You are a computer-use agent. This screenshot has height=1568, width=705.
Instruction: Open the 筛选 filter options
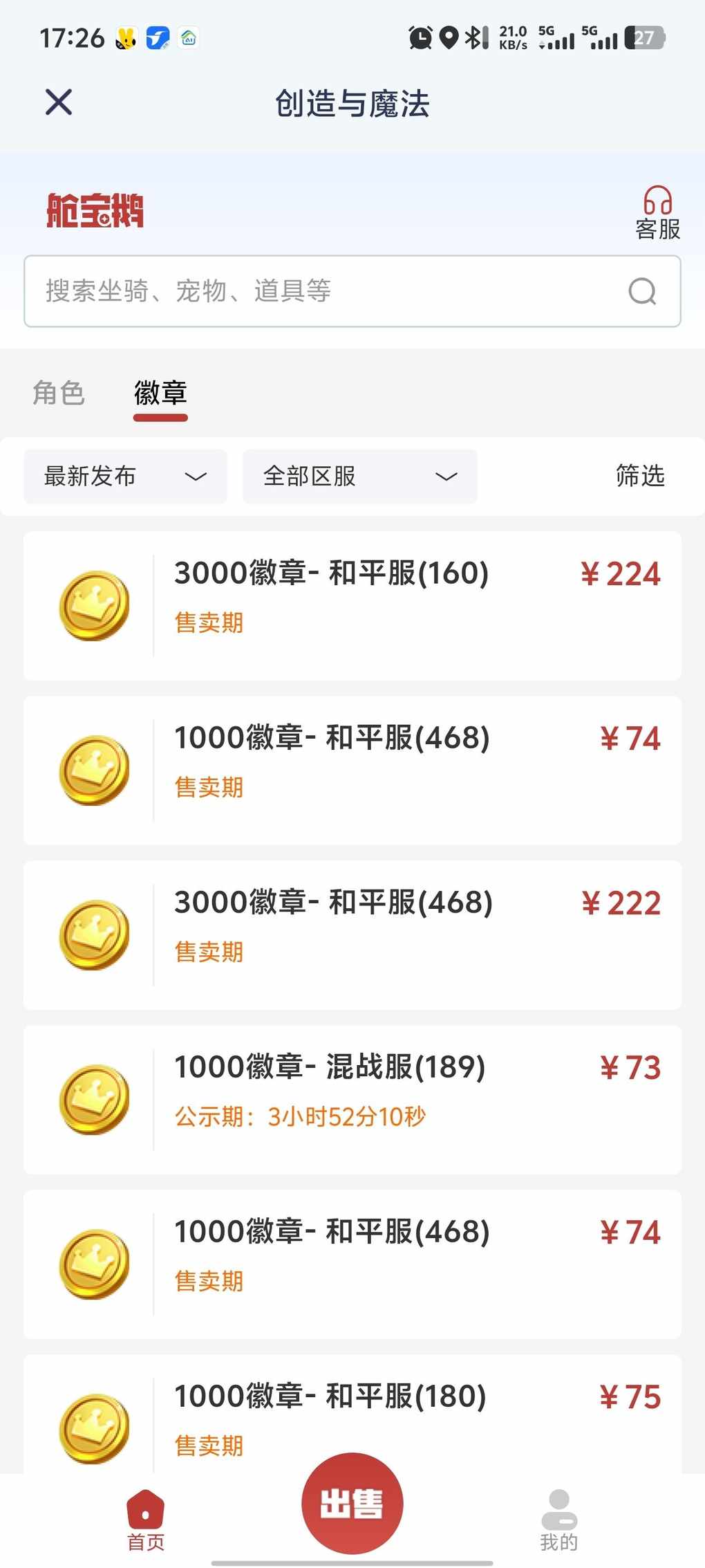coord(640,477)
